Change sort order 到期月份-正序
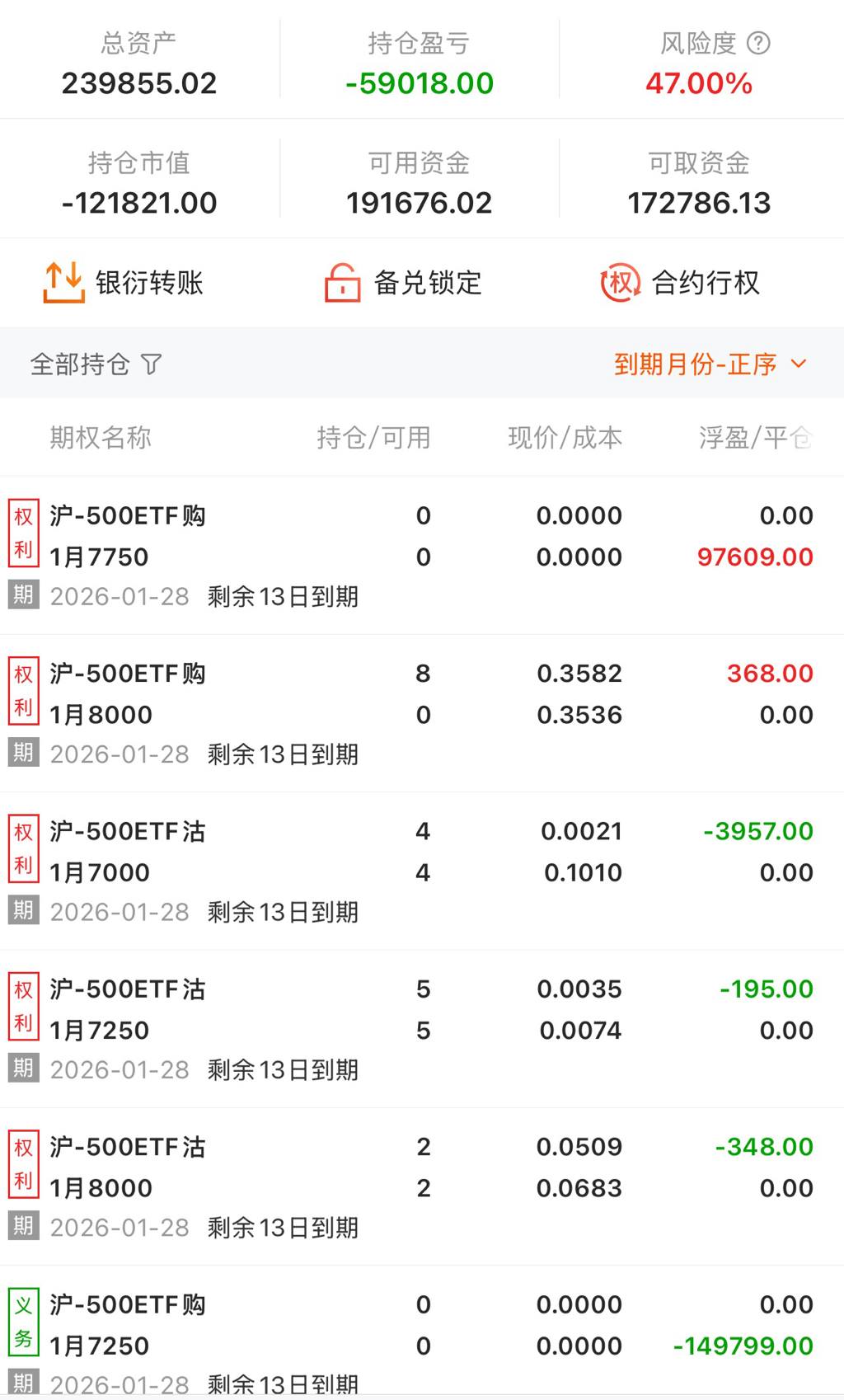The height and width of the screenshot is (1400, 844). pos(710,364)
